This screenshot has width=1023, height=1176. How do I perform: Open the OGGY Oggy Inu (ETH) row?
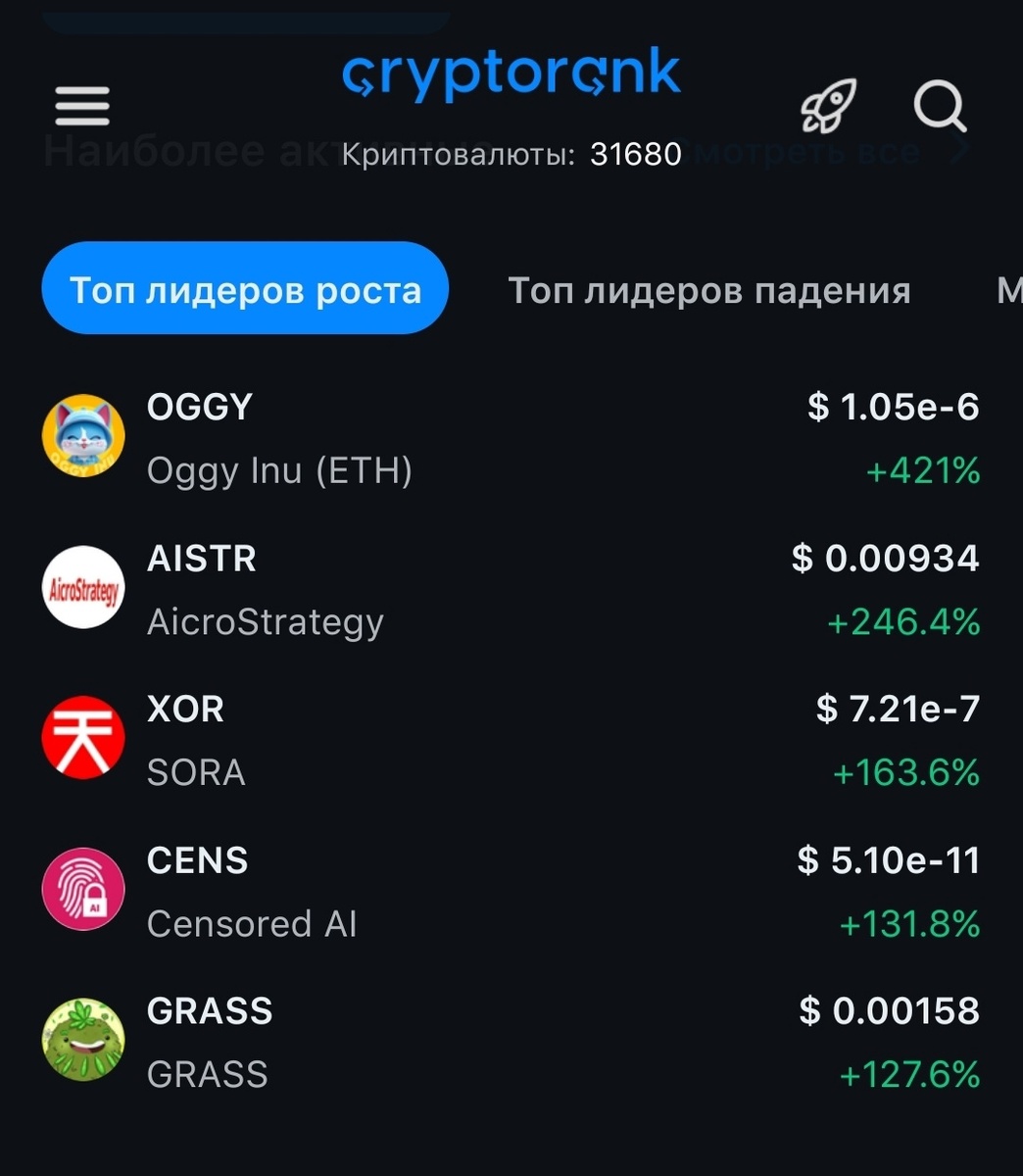coord(510,438)
